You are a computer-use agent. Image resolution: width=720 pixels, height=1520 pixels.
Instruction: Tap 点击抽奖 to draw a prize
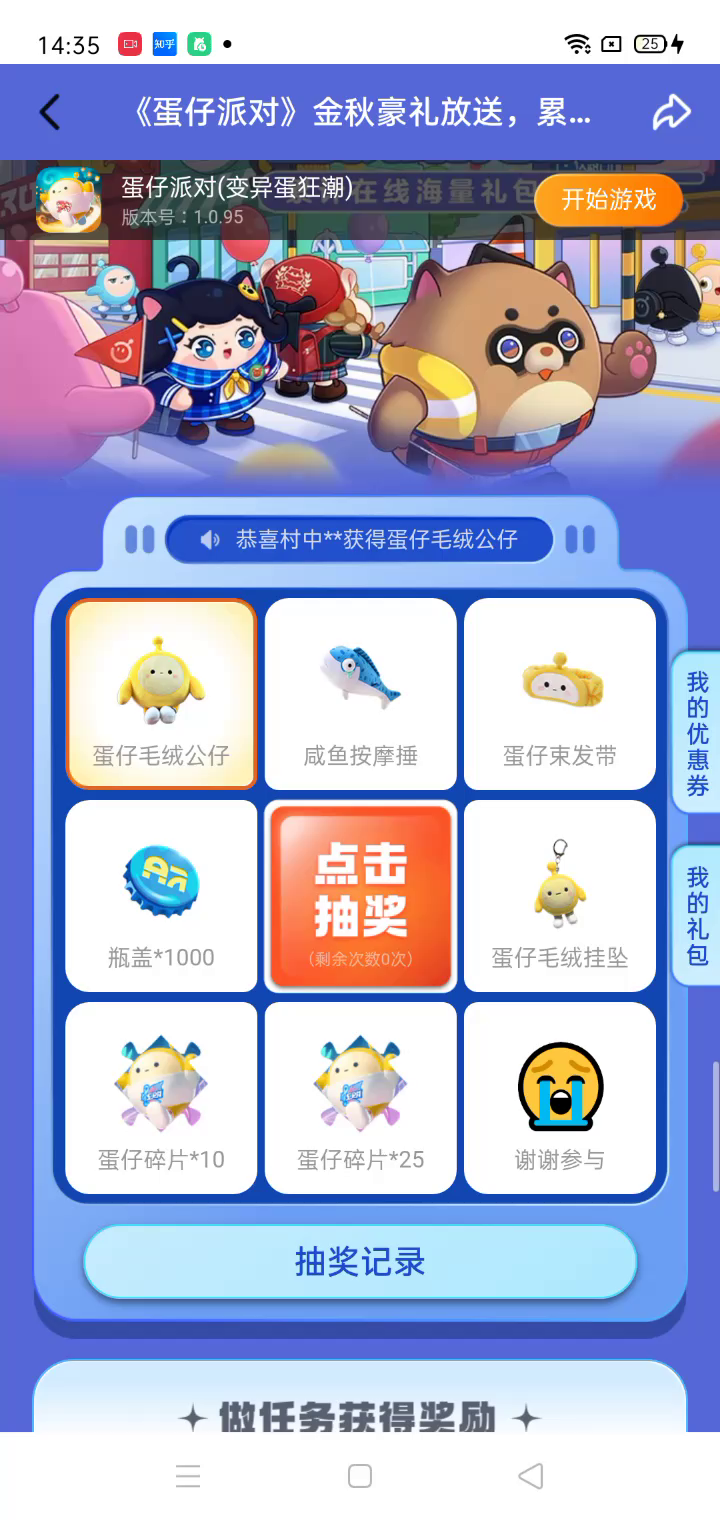coord(360,896)
